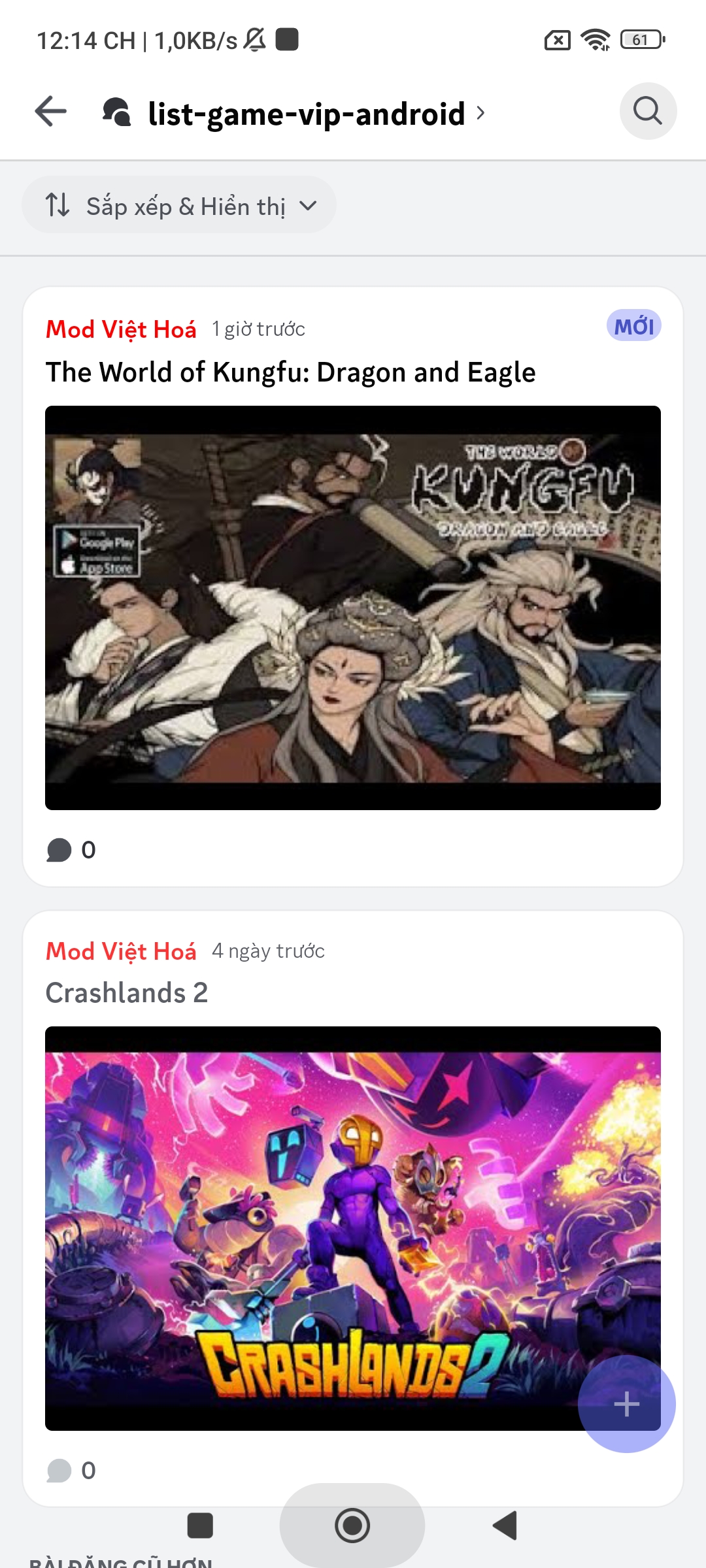The width and height of the screenshot is (706, 1568).
Task: Open the system recent apps button
Action: coord(200,1526)
